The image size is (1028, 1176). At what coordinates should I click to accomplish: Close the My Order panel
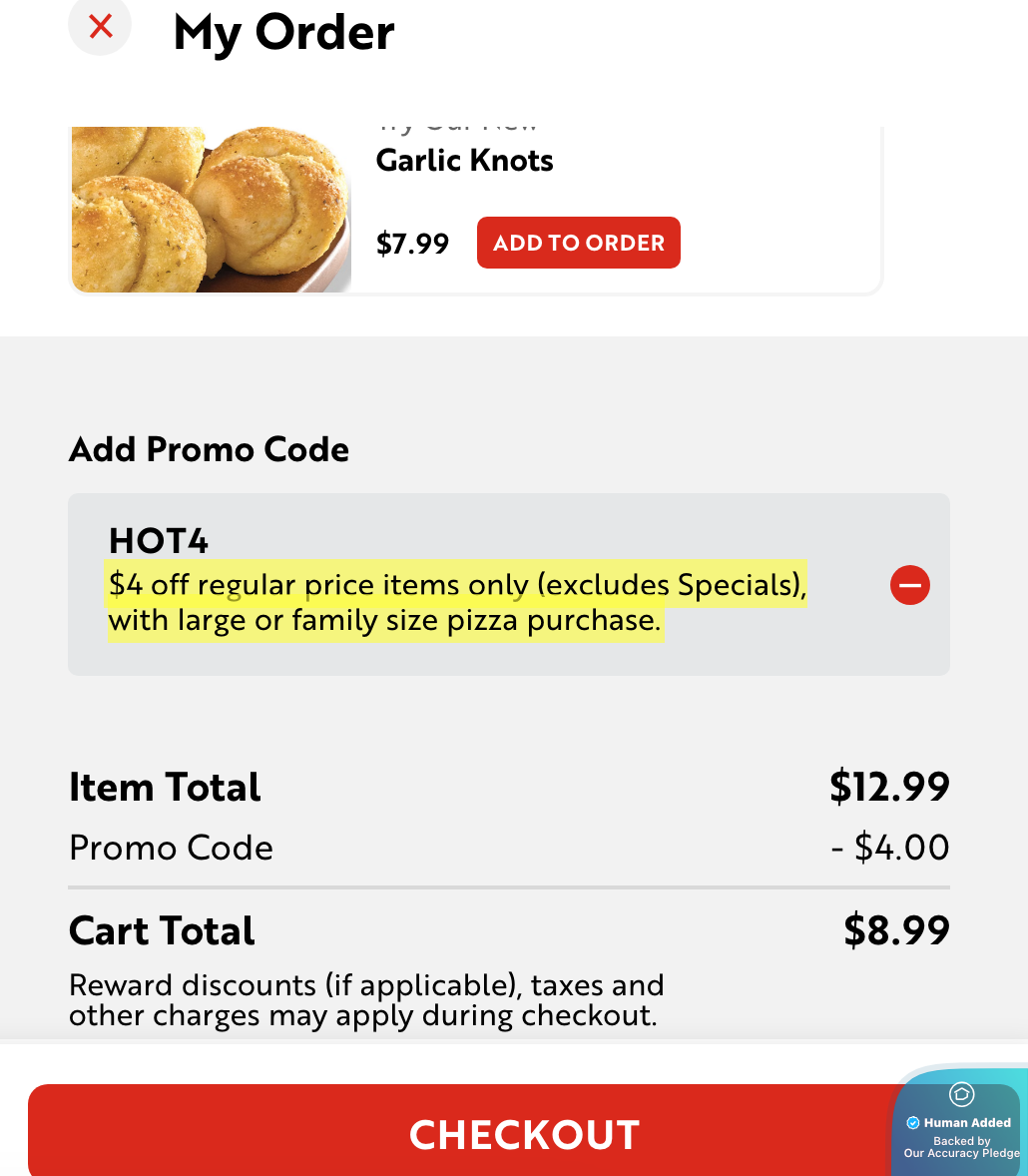100,26
